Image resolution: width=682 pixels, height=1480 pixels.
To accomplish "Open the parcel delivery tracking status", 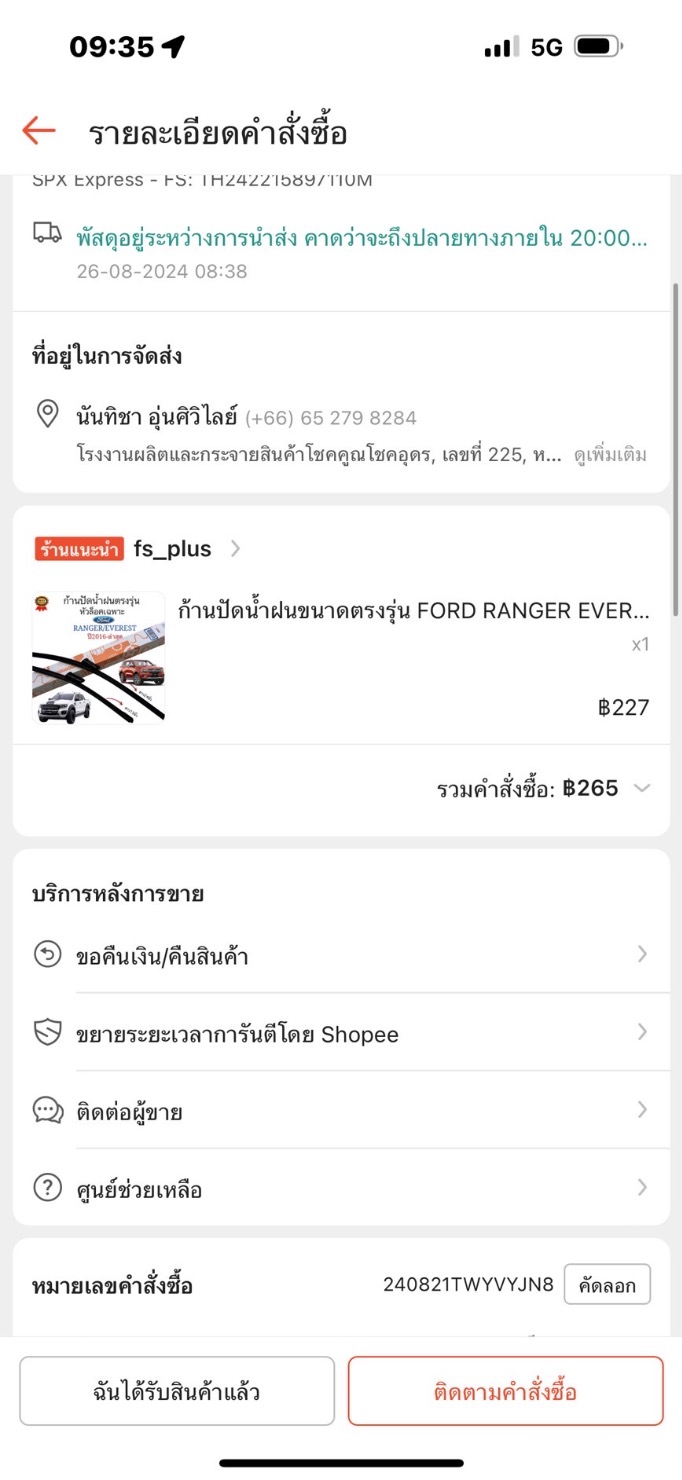I will (360, 240).
